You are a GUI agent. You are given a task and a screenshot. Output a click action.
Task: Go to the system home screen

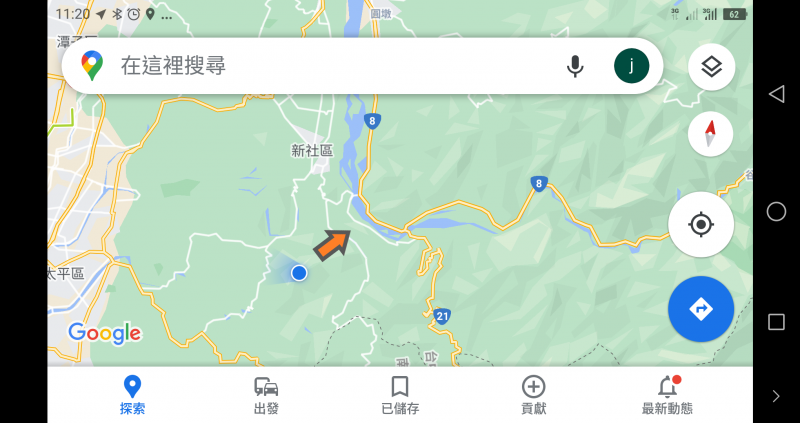click(x=776, y=211)
